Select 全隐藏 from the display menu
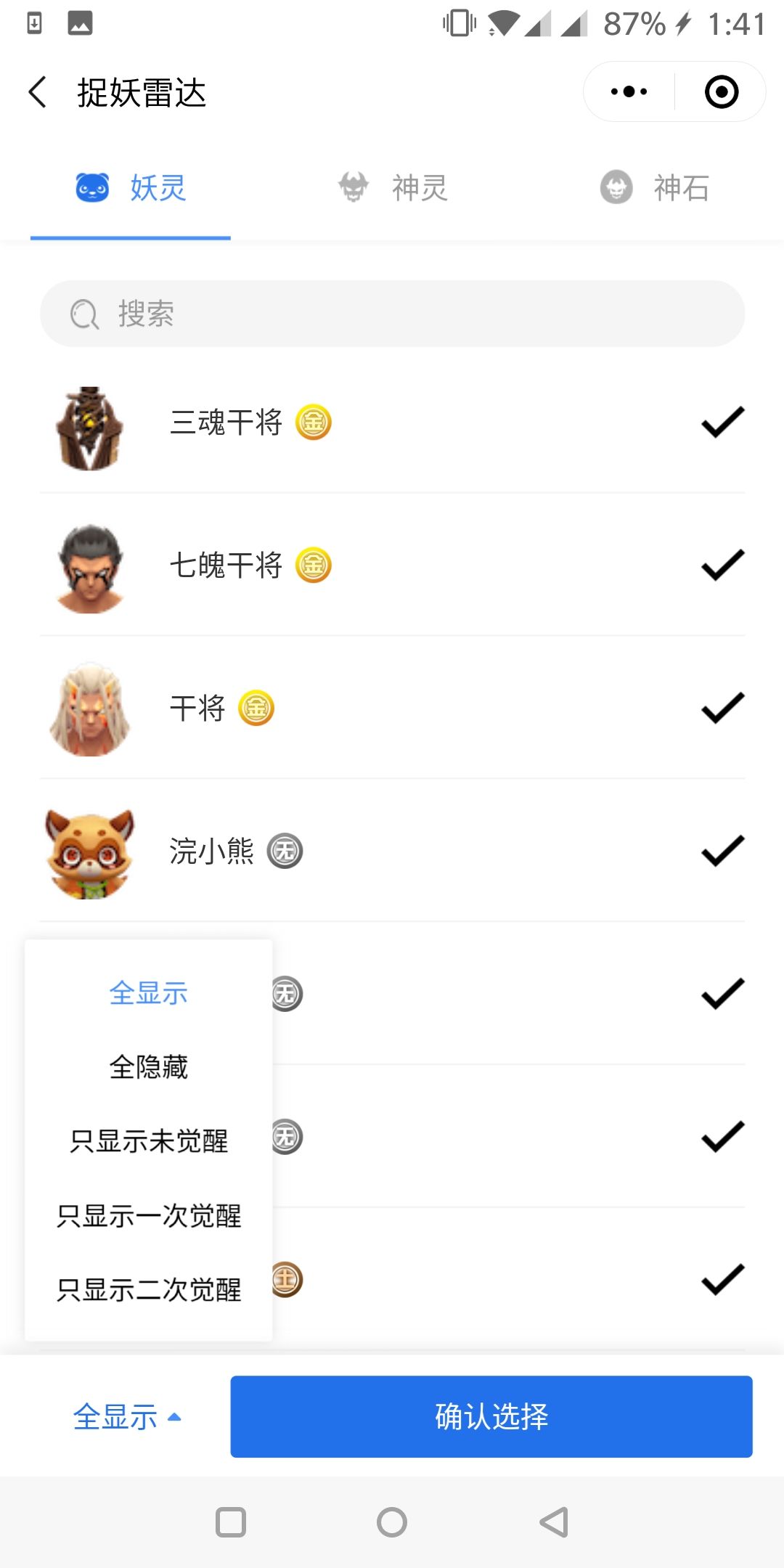The image size is (784, 1568). coord(149,1067)
